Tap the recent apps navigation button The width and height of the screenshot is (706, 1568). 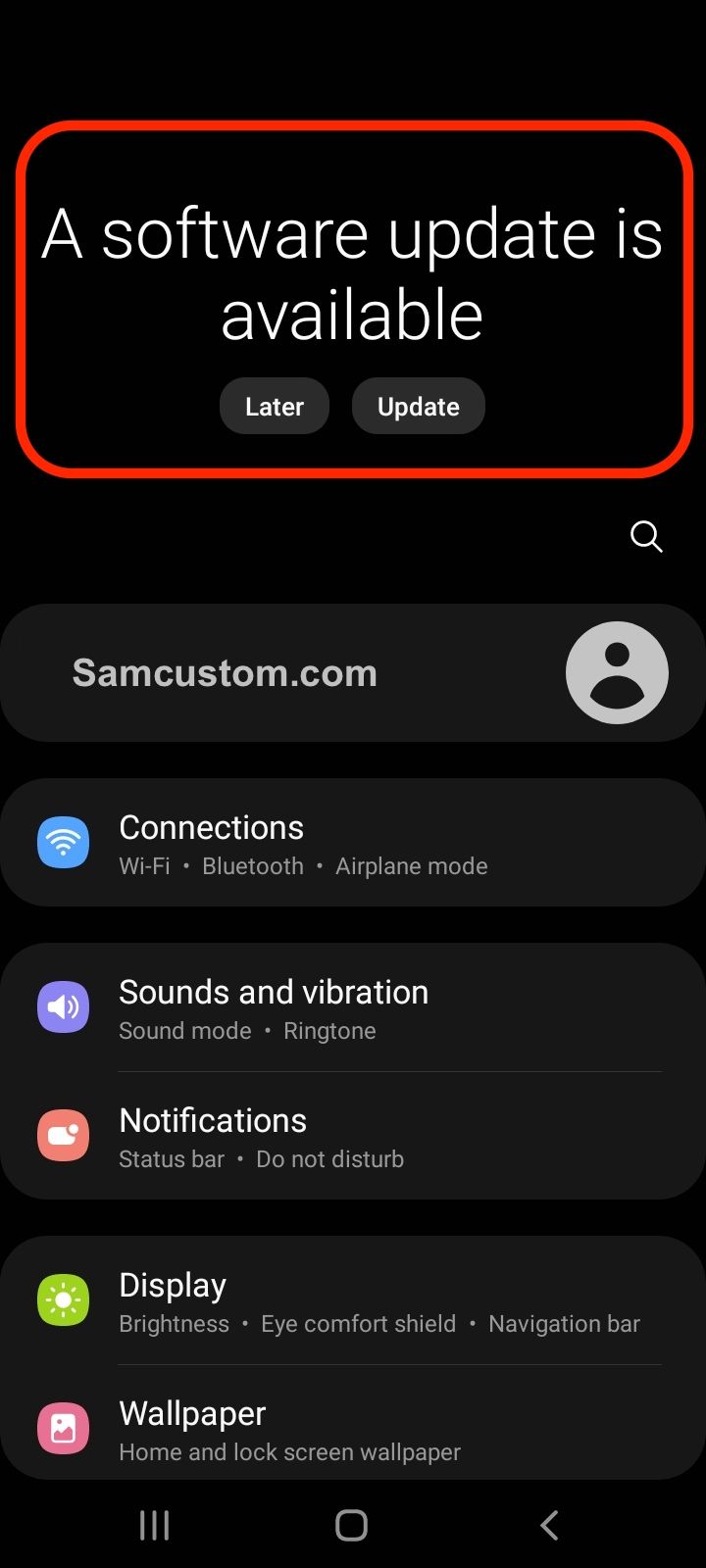(154, 1525)
